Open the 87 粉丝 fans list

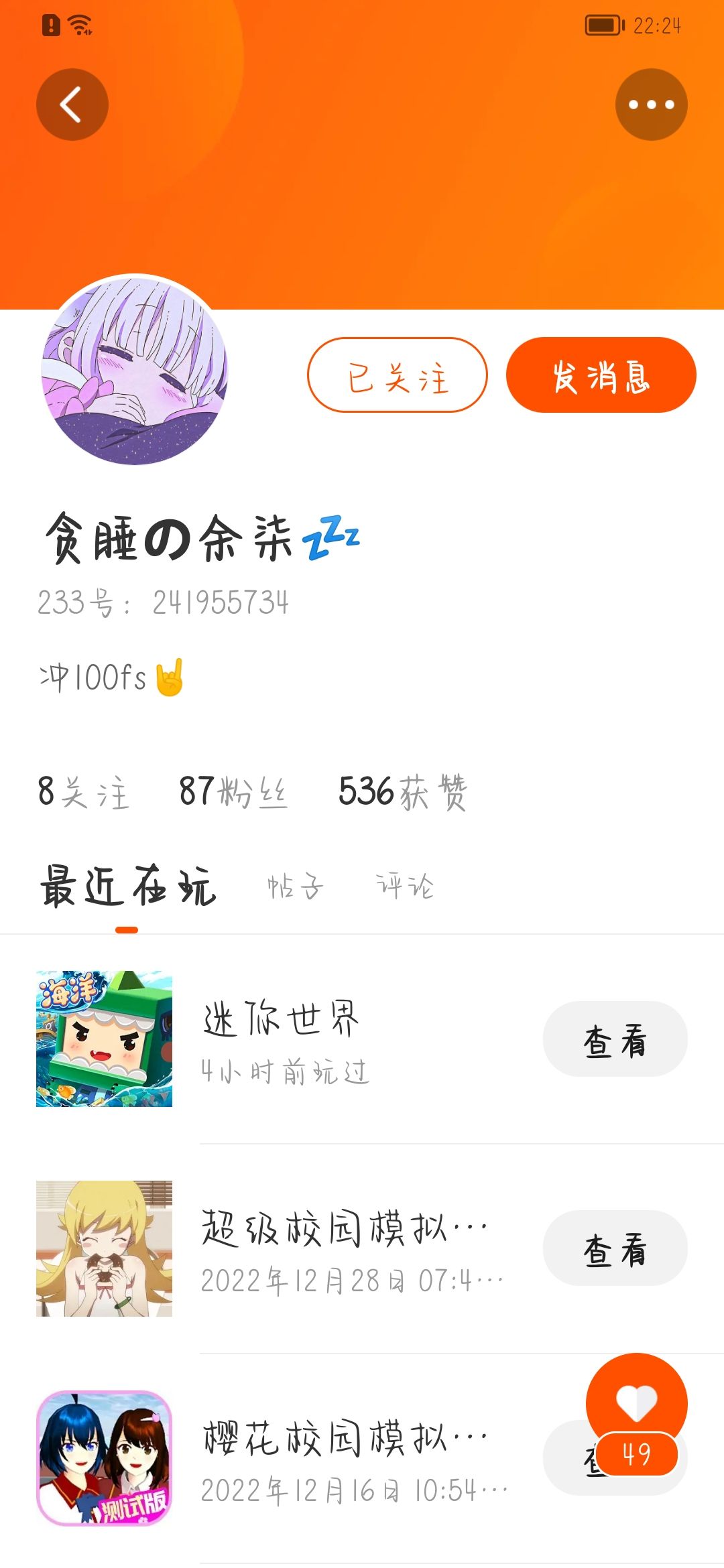(233, 792)
